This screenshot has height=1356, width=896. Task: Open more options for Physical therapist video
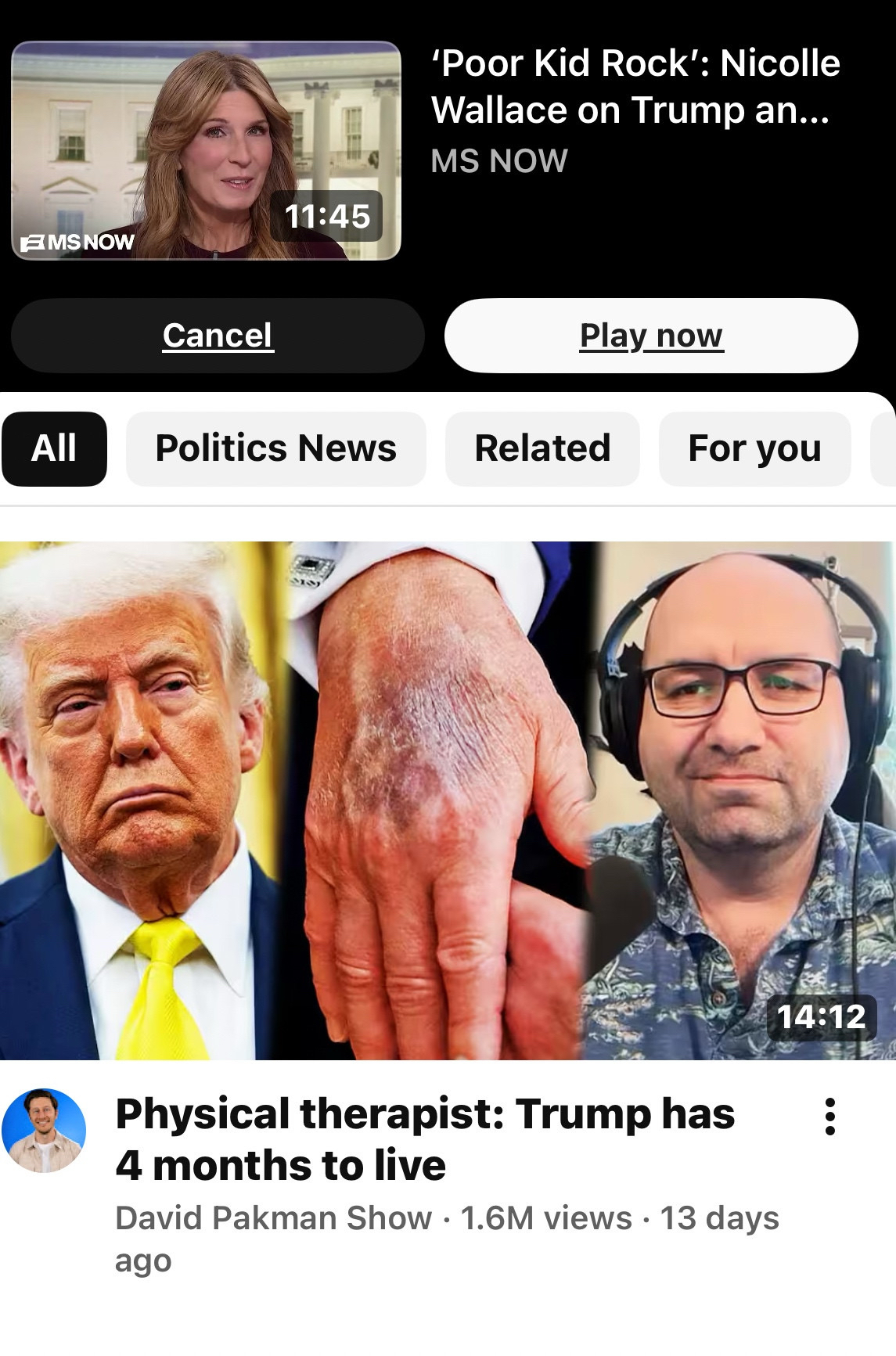pos(830,1117)
